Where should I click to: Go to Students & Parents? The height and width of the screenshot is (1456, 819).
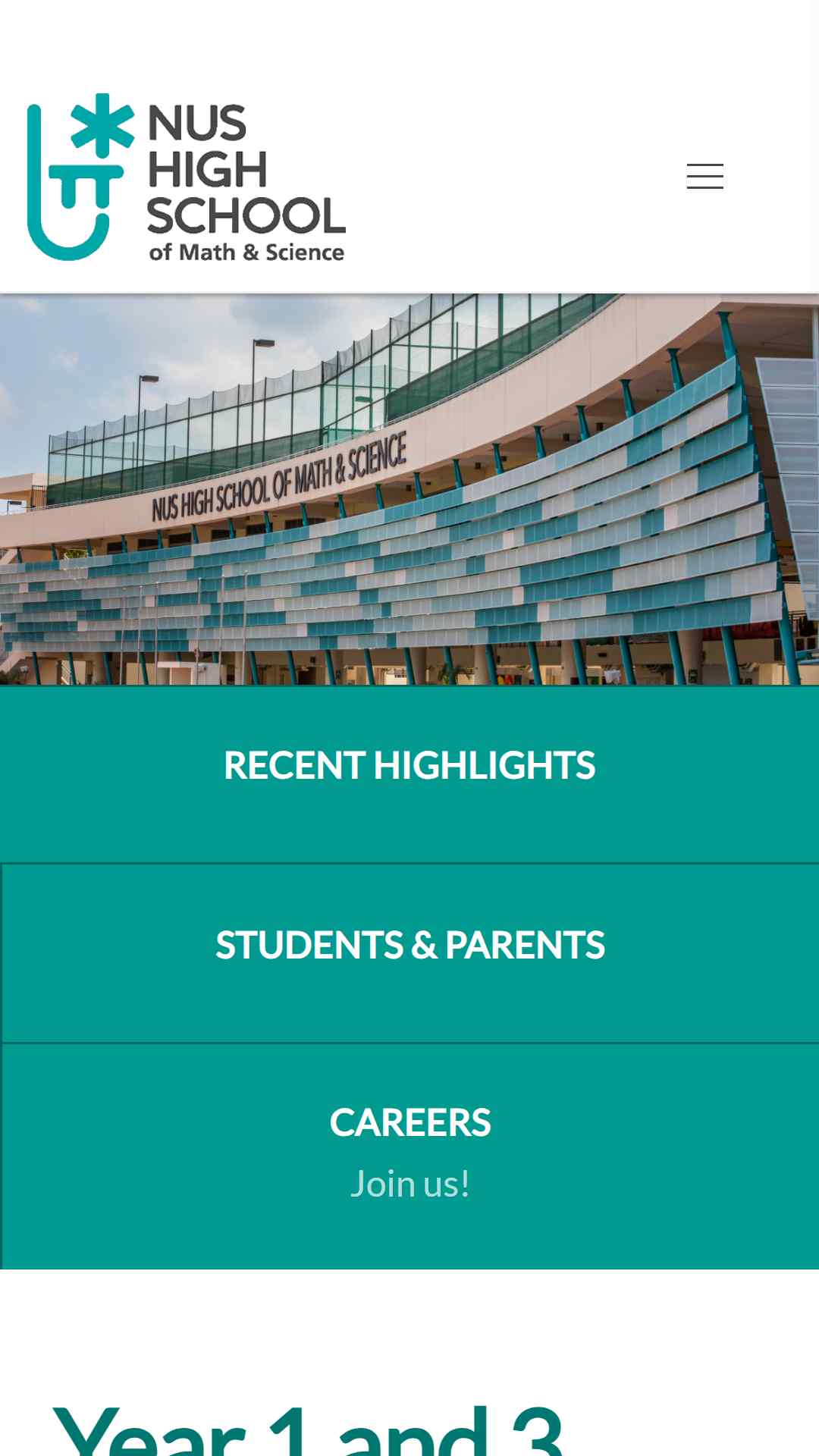(409, 952)
